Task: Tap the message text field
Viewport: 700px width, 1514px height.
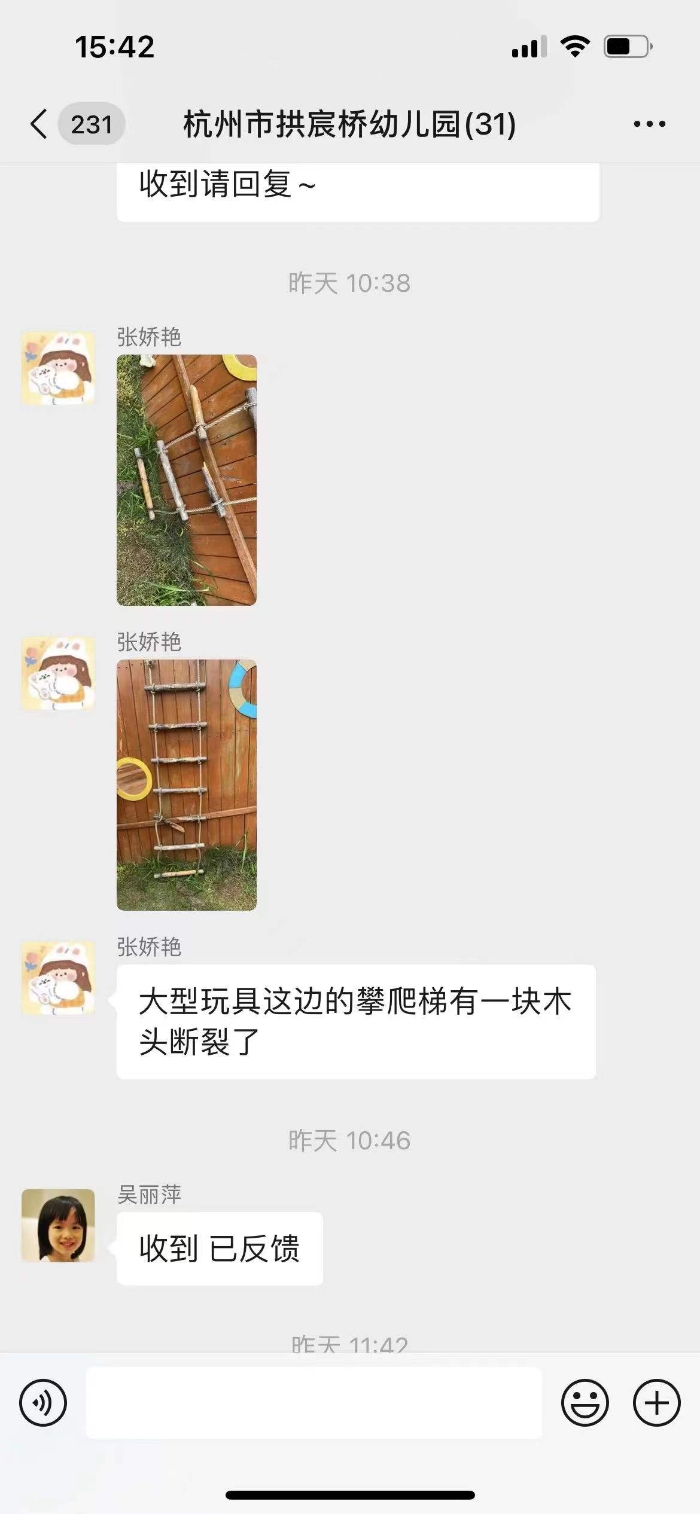Action: [x=314, y=1403]
